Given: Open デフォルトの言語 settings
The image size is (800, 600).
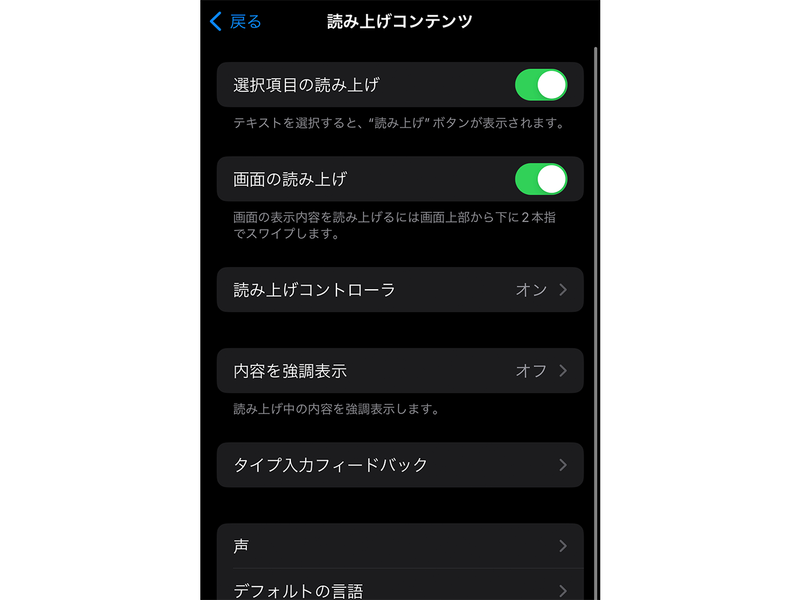Looking at the screenshot, I should (400, 588).
